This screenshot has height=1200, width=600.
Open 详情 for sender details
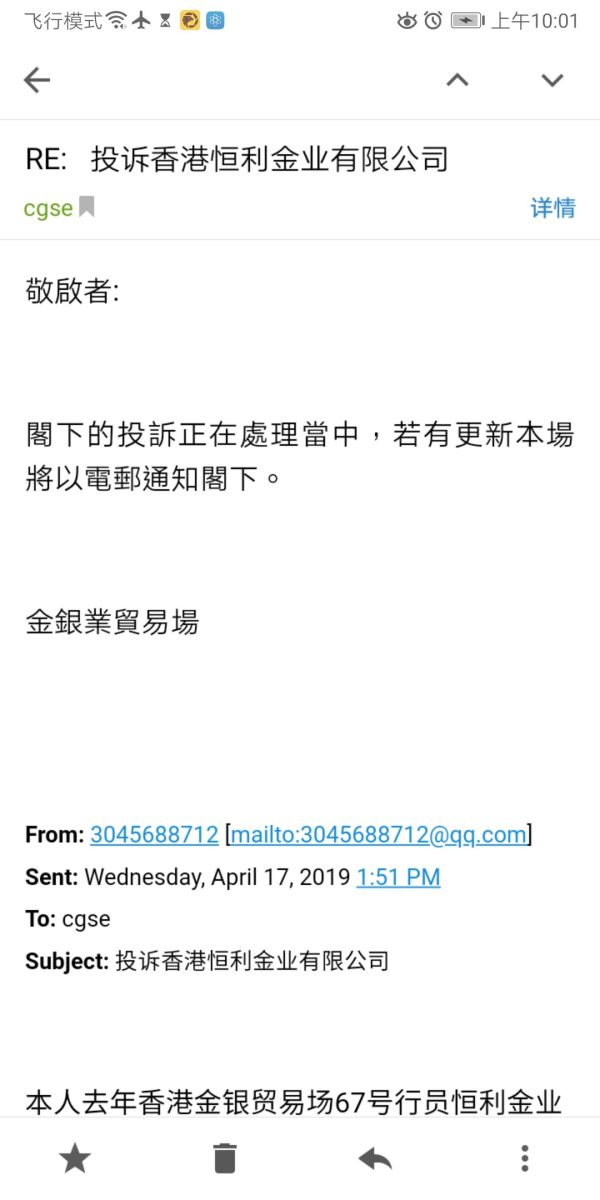(553, 208)
